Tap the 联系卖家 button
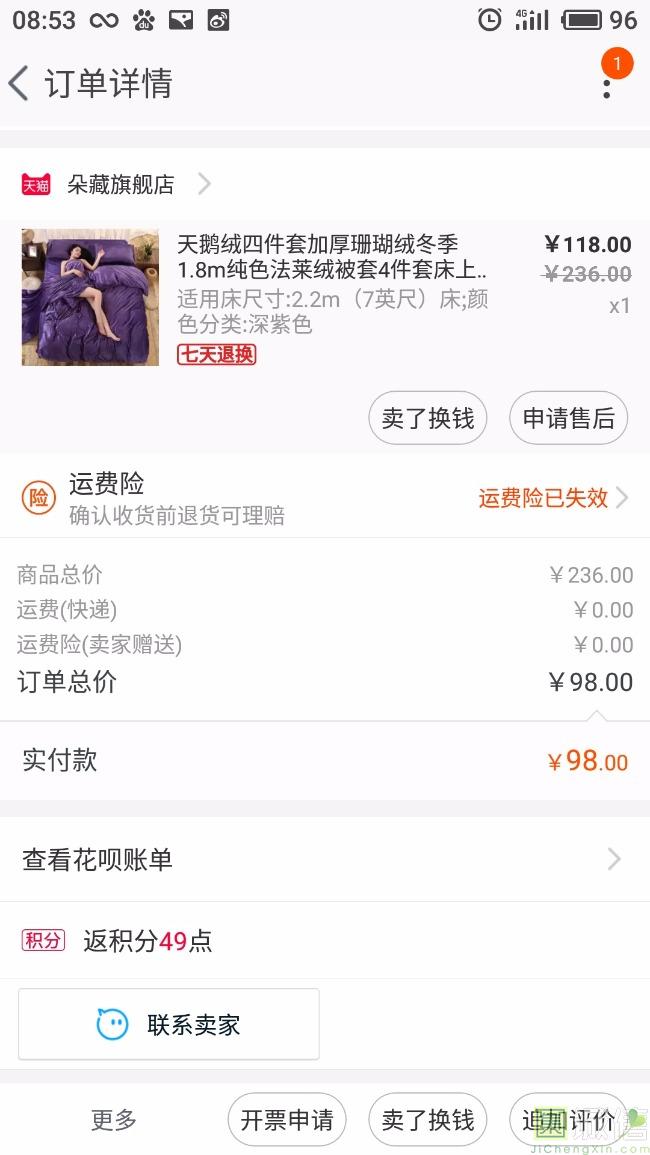Viewport: 650px width, 1155px height. (x=169, y=1024)
